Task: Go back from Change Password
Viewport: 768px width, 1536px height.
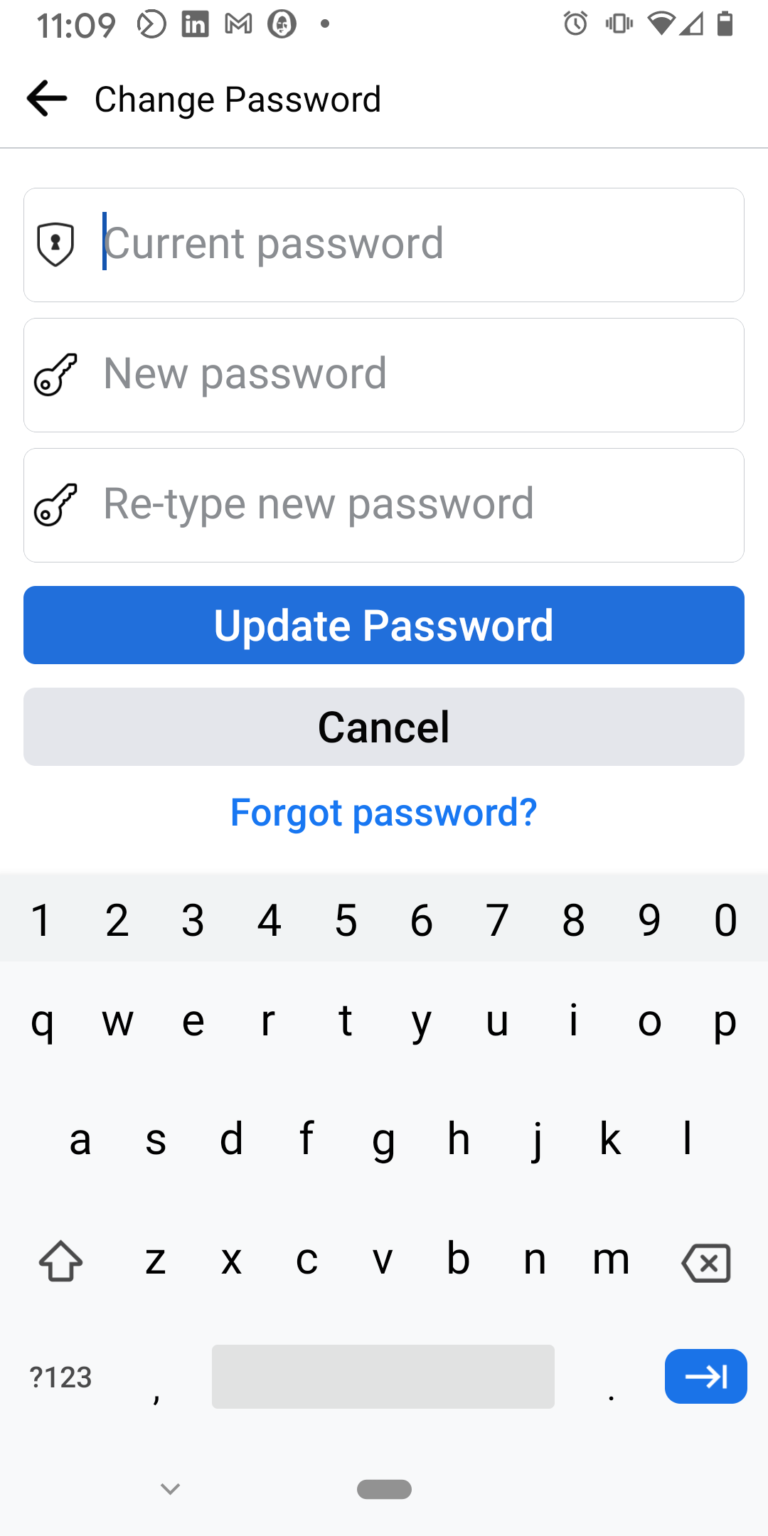Action: [x=47, y=99]
